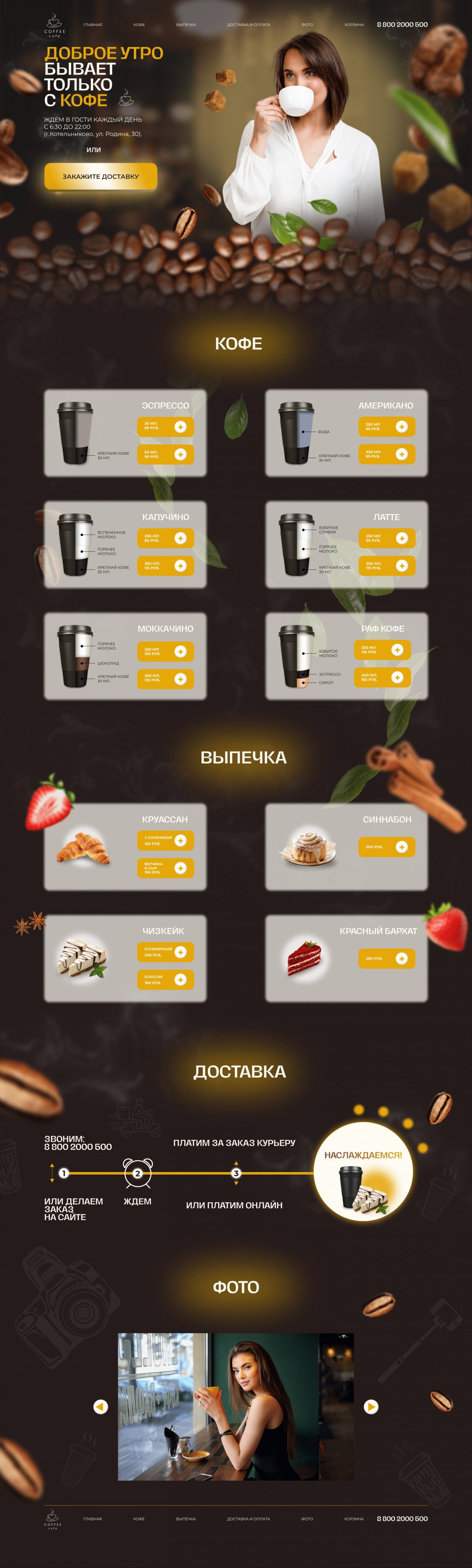Add the классик Чизкейк for 180 руб.

(180, 980)
